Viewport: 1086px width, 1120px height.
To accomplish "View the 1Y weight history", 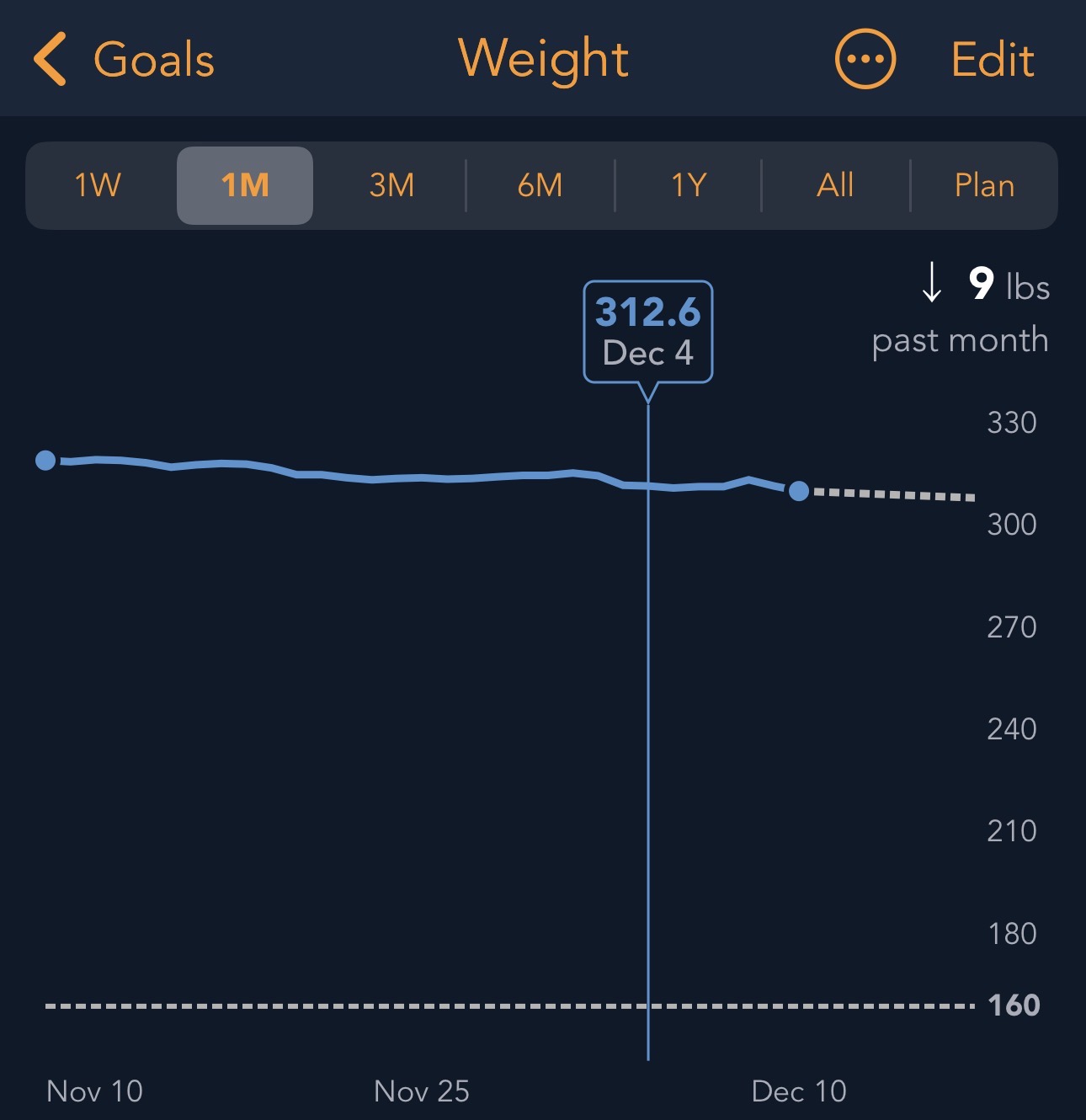I will pos(688,185).
